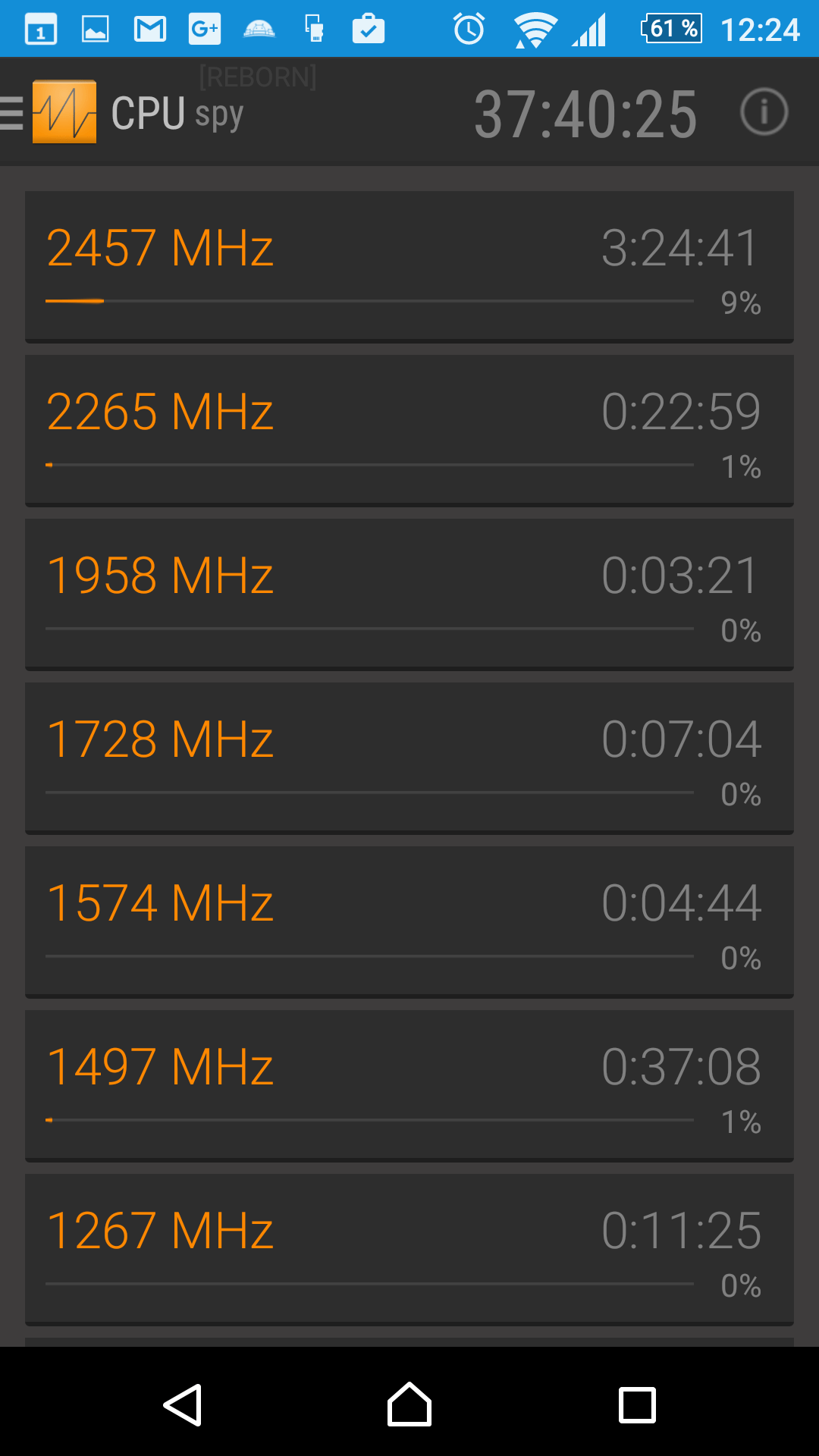Tap the 2265 MHz state card
This screenshot has height=1456, width=819.
click(409, 431)
